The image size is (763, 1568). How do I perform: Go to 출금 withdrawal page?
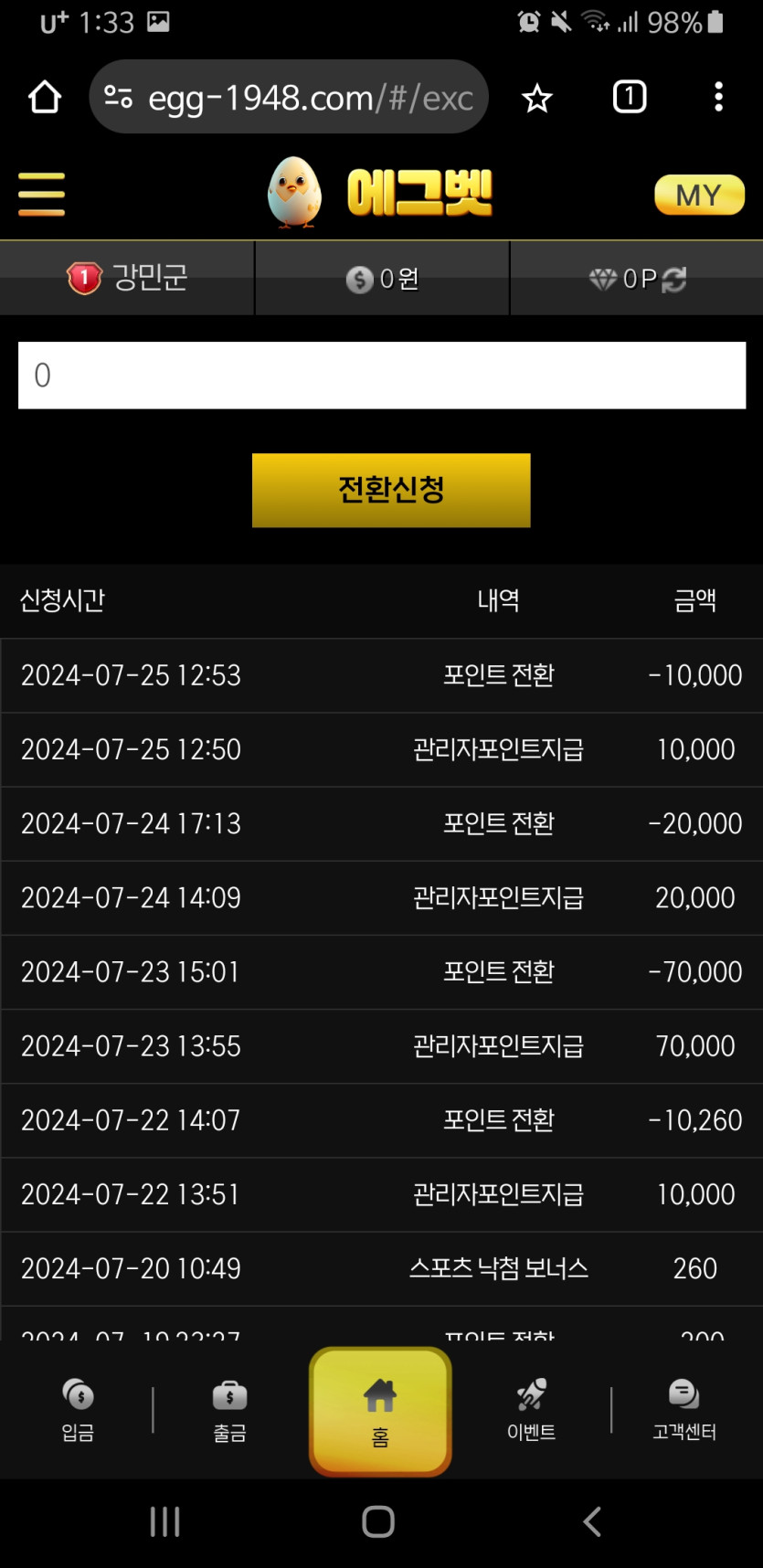pyautogui.click(x=229, y=1411)
